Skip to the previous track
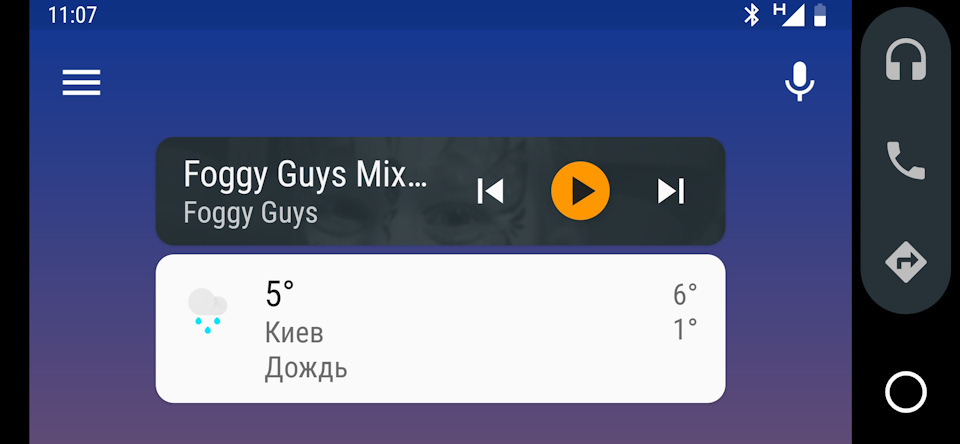 click(490, 191)
